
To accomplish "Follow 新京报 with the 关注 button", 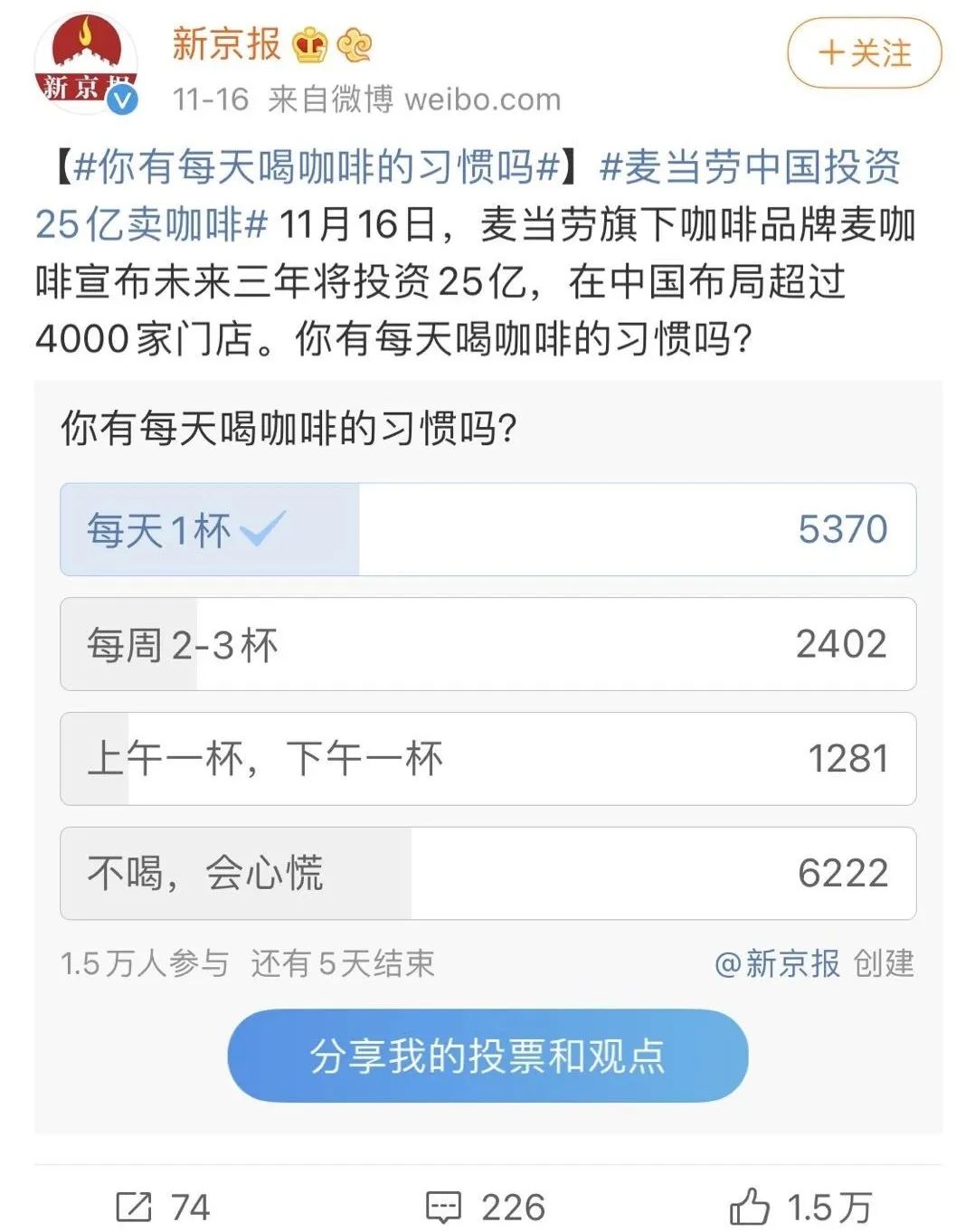I will [x=864, y=53].
